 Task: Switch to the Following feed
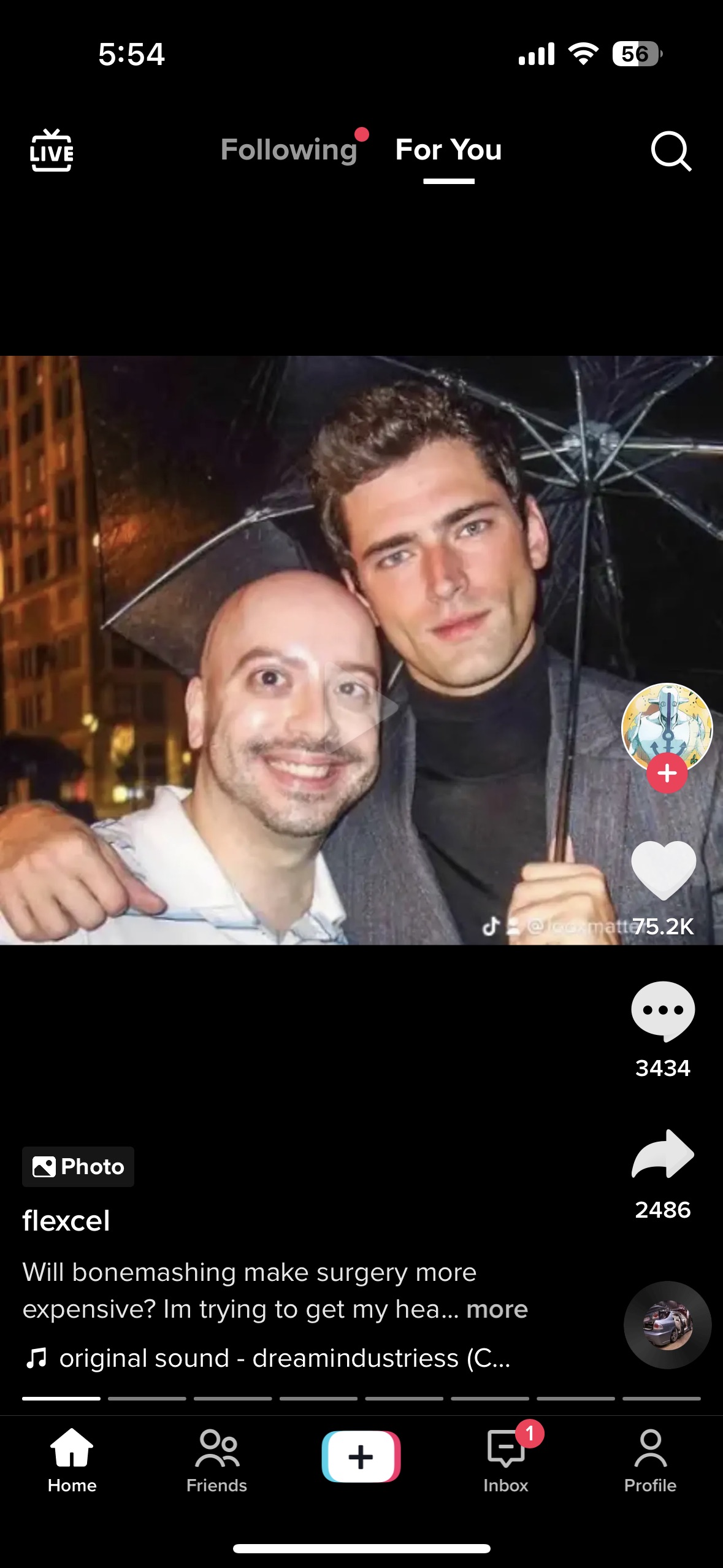[x=289, y=150]
